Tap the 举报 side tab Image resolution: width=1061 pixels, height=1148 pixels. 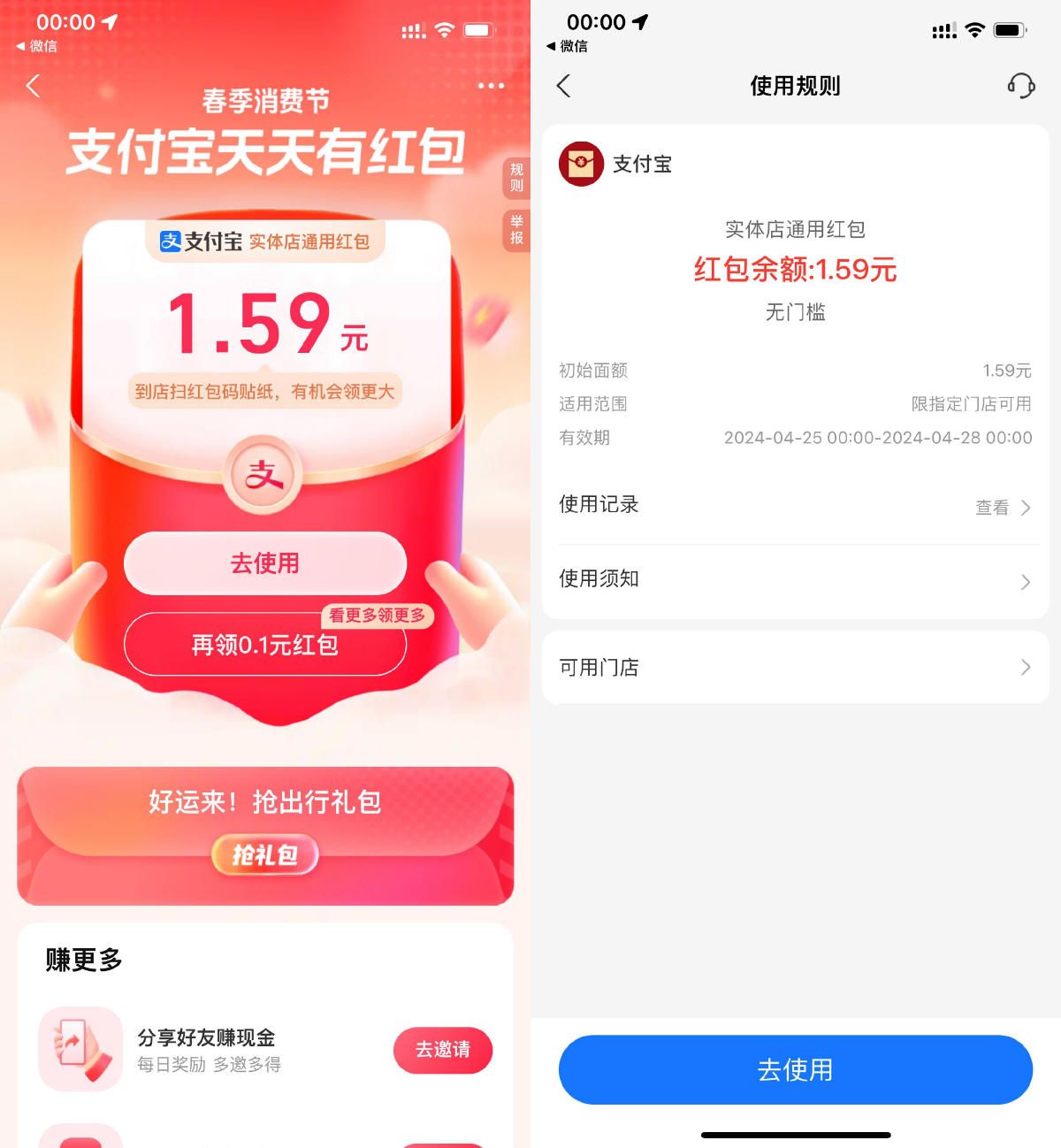point(516,230)
